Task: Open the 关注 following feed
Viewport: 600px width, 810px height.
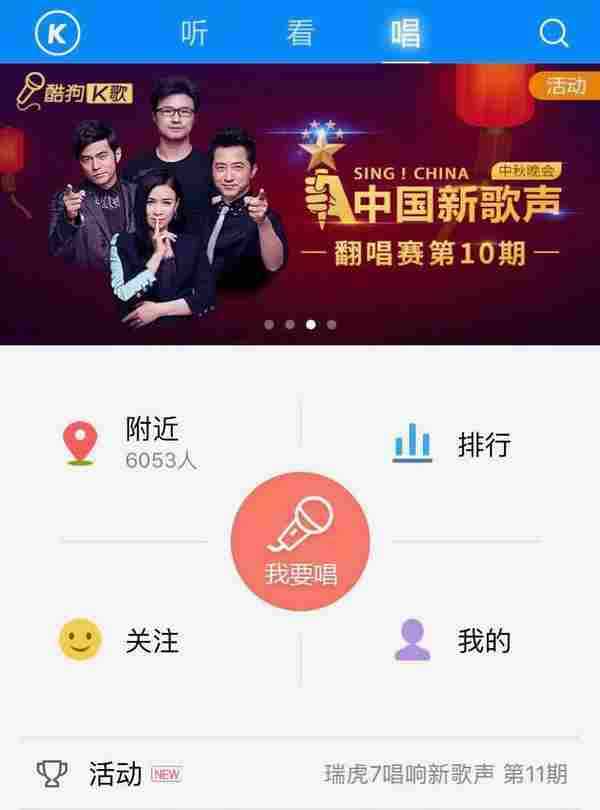Action: coord(125,640)
